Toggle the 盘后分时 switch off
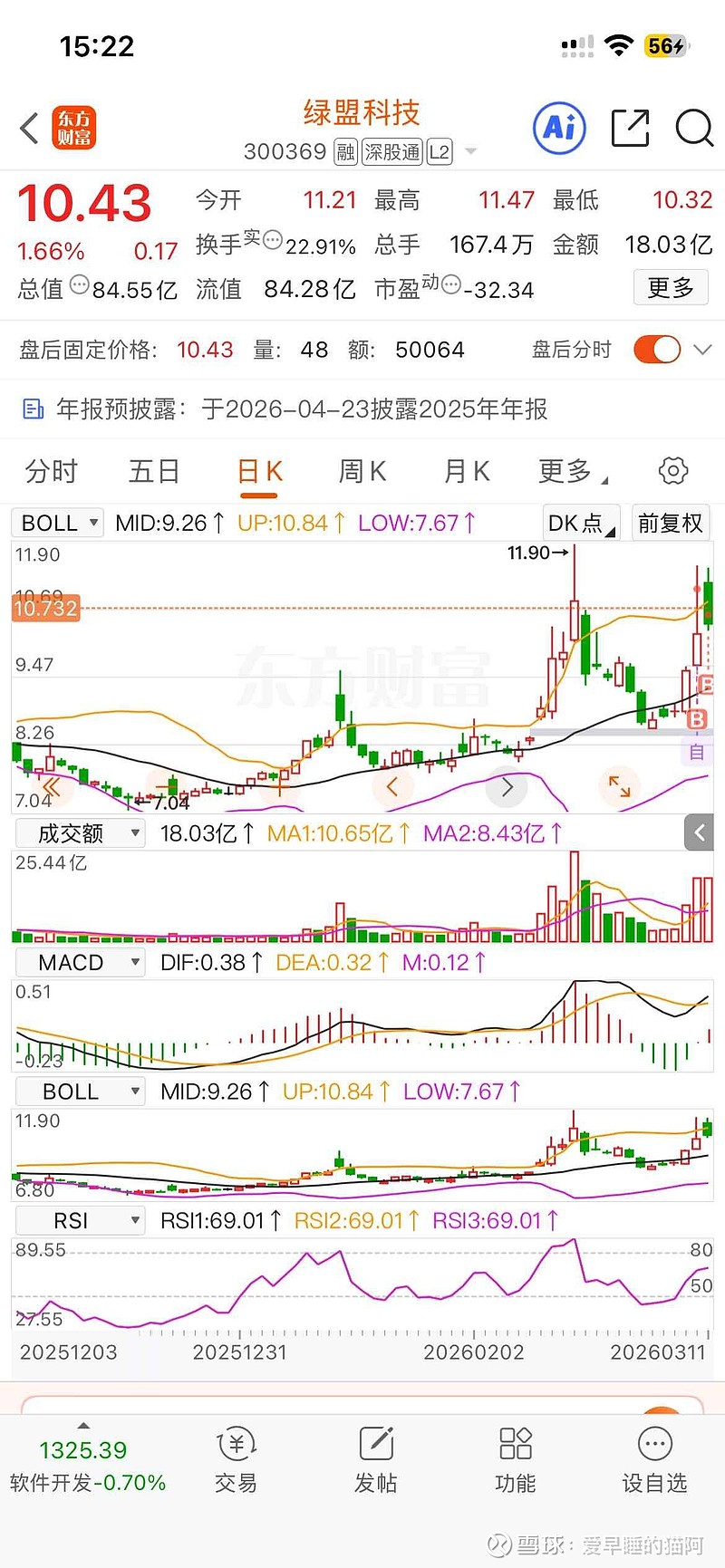The height and width of the screenshot is (1568, 725). [657, 350]
